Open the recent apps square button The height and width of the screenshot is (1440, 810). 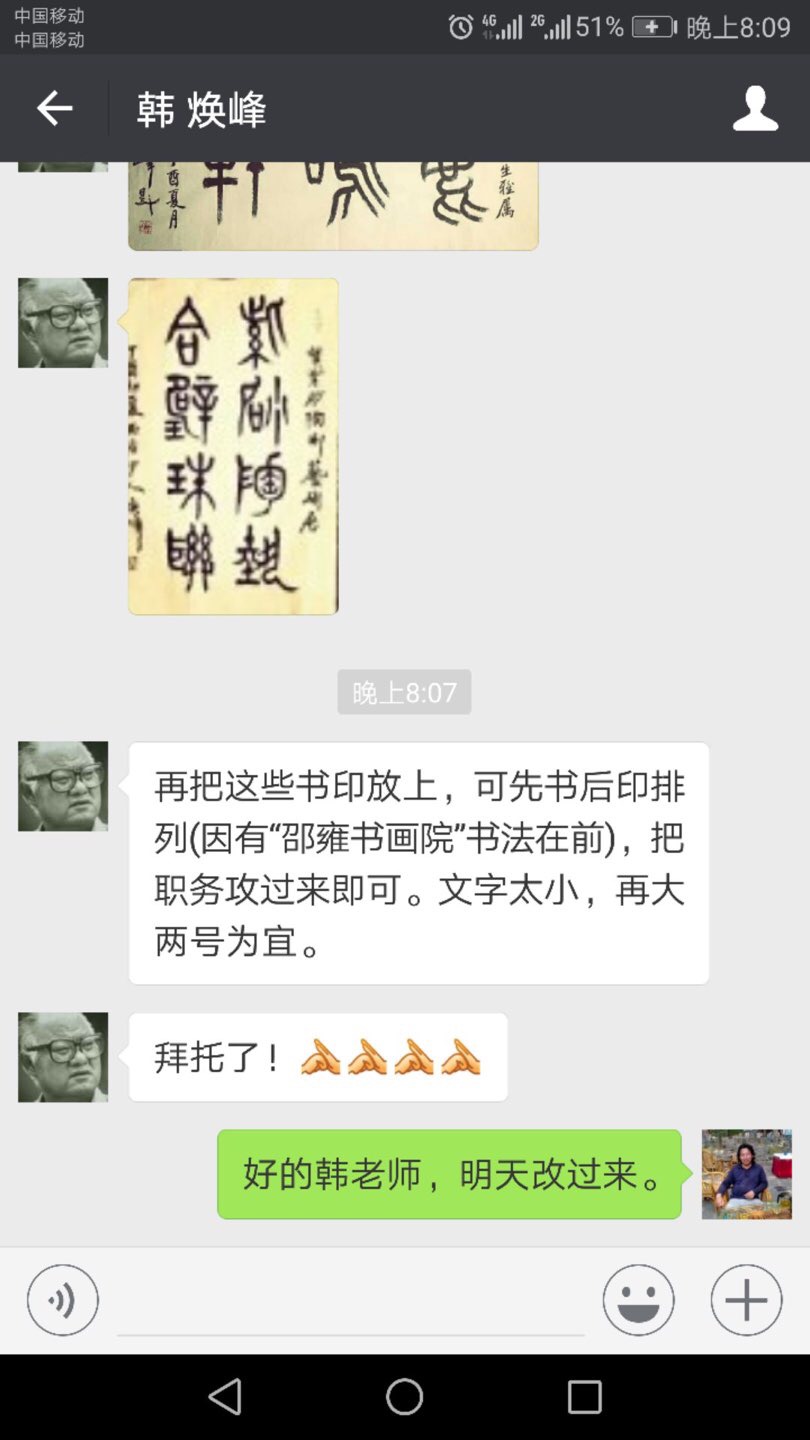coord(584,1397)
